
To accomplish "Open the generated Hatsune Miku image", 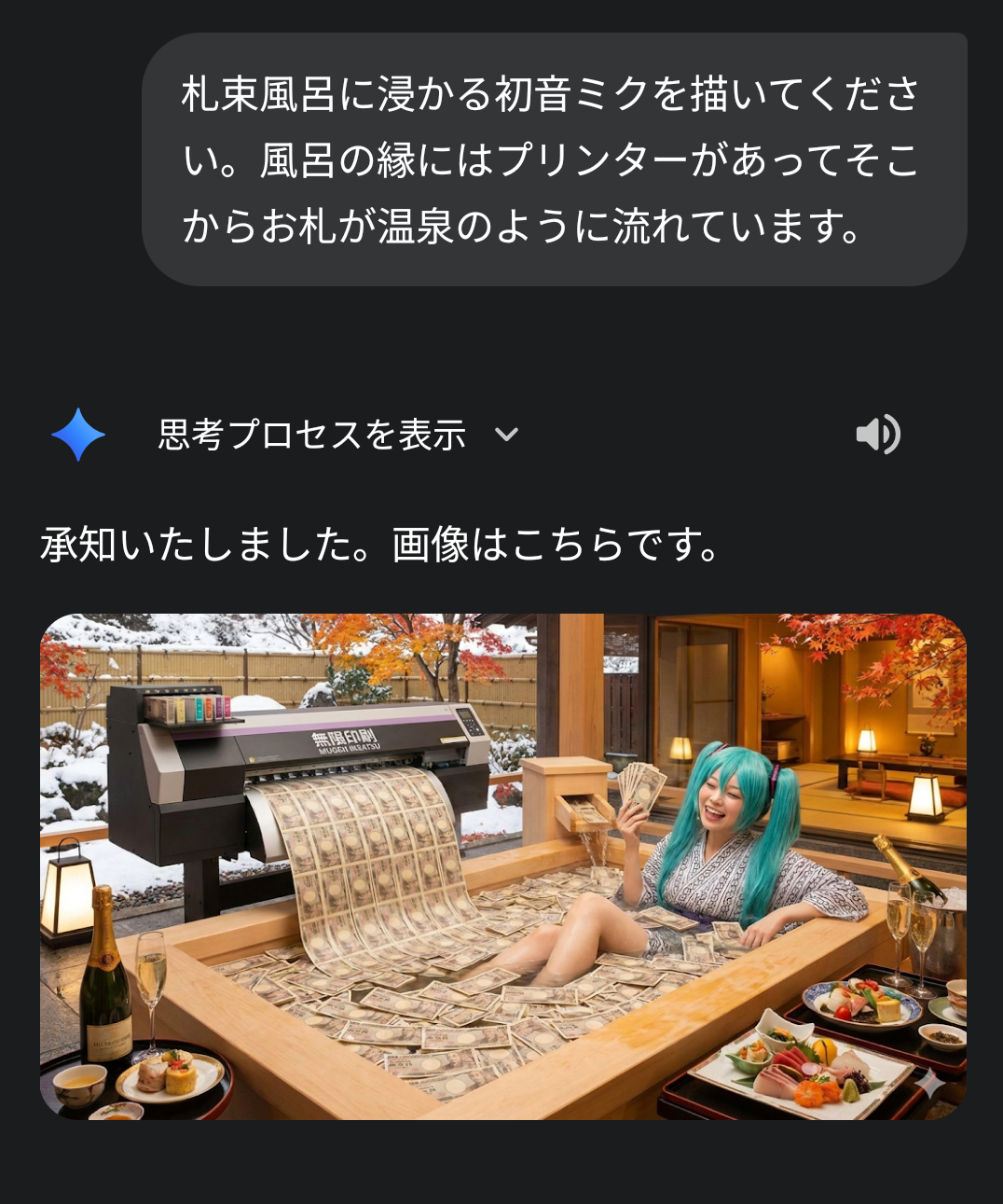I will coord(503,866).
